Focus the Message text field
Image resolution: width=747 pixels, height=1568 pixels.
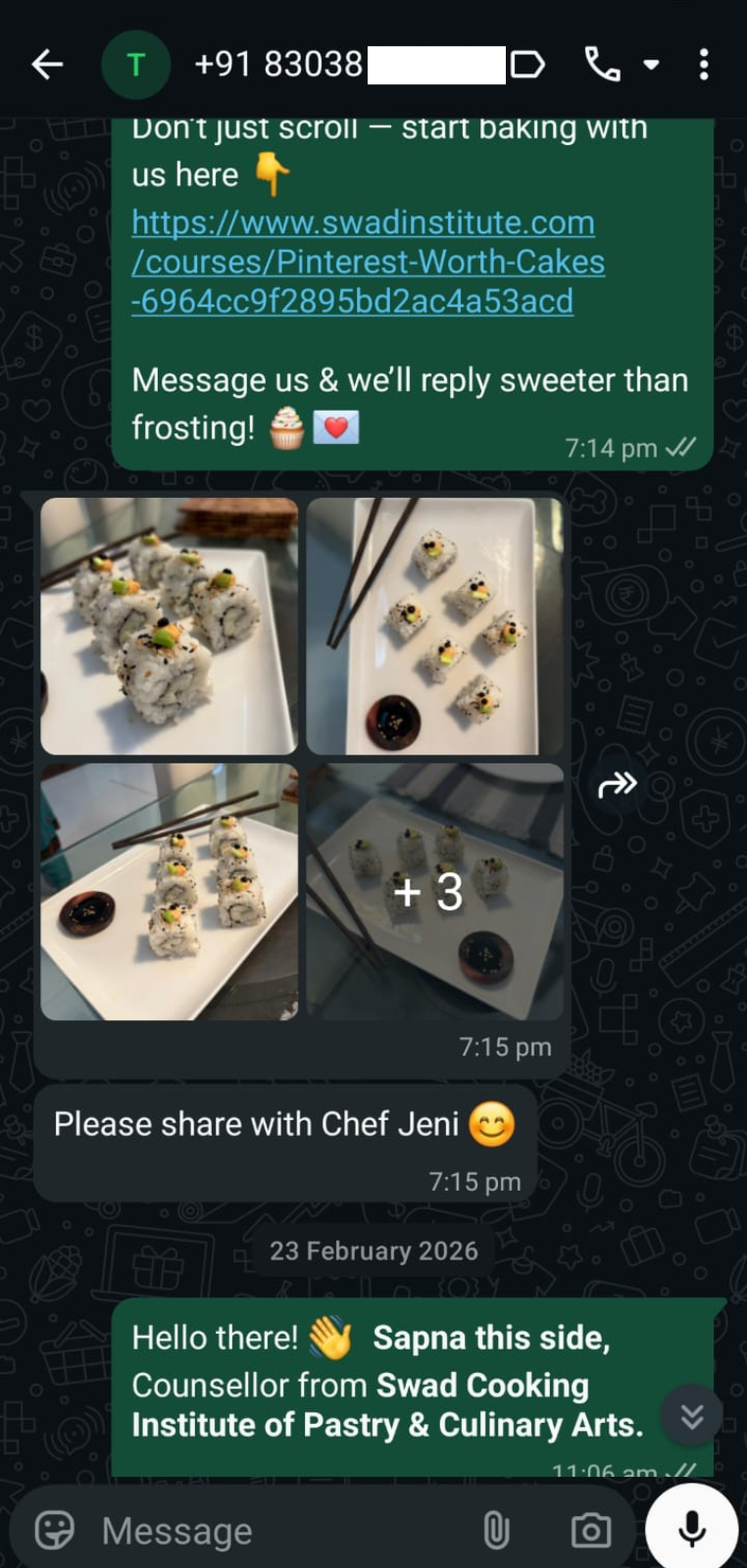tap(274, 1530)
